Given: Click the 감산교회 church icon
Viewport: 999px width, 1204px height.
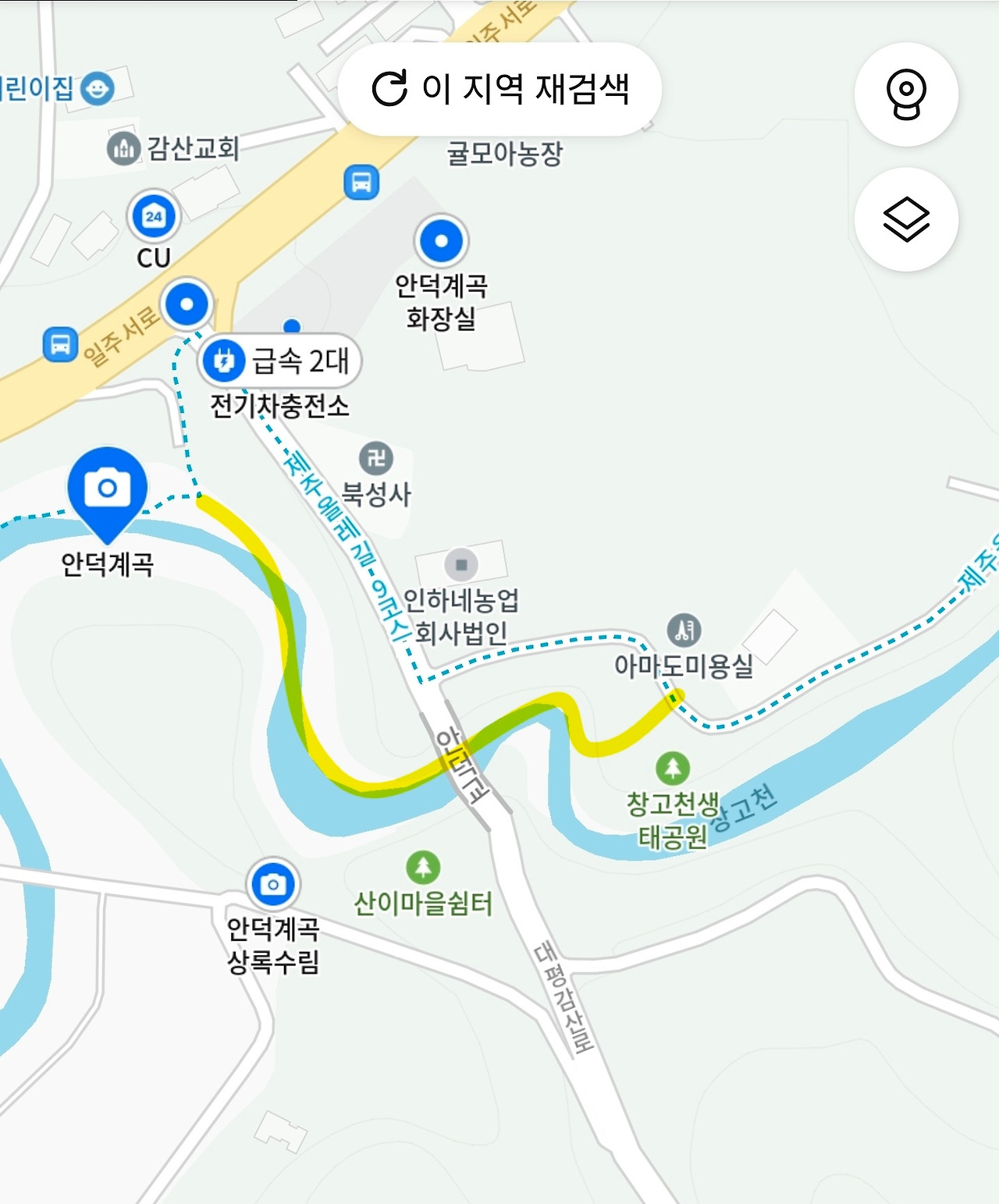Looking at the screenshot, I should [x=124, y=146].
